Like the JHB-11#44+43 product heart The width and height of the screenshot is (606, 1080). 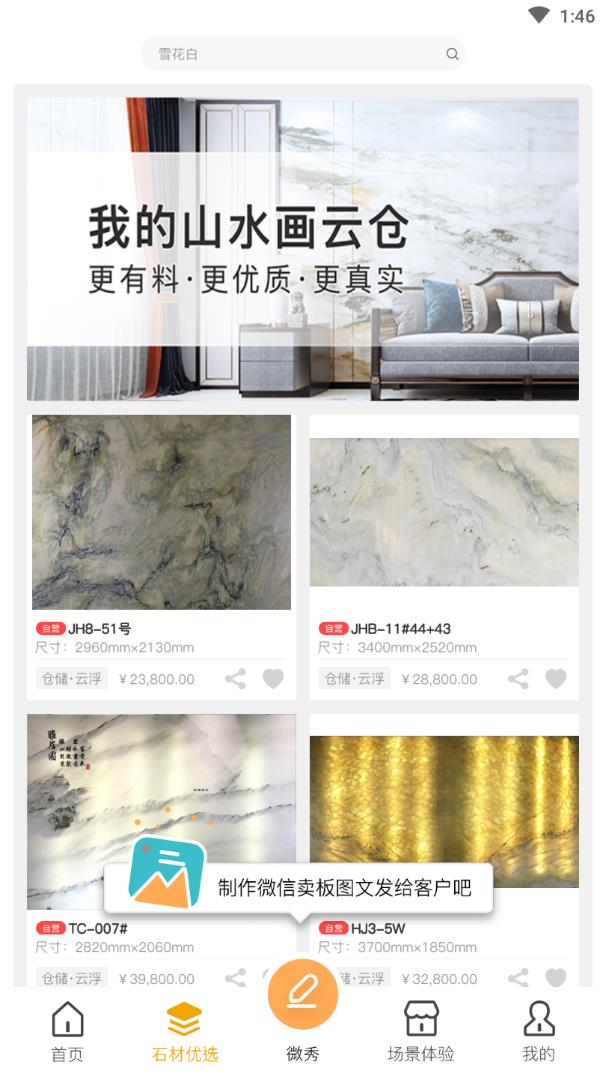pyautogui.click(x=556, y=679)
